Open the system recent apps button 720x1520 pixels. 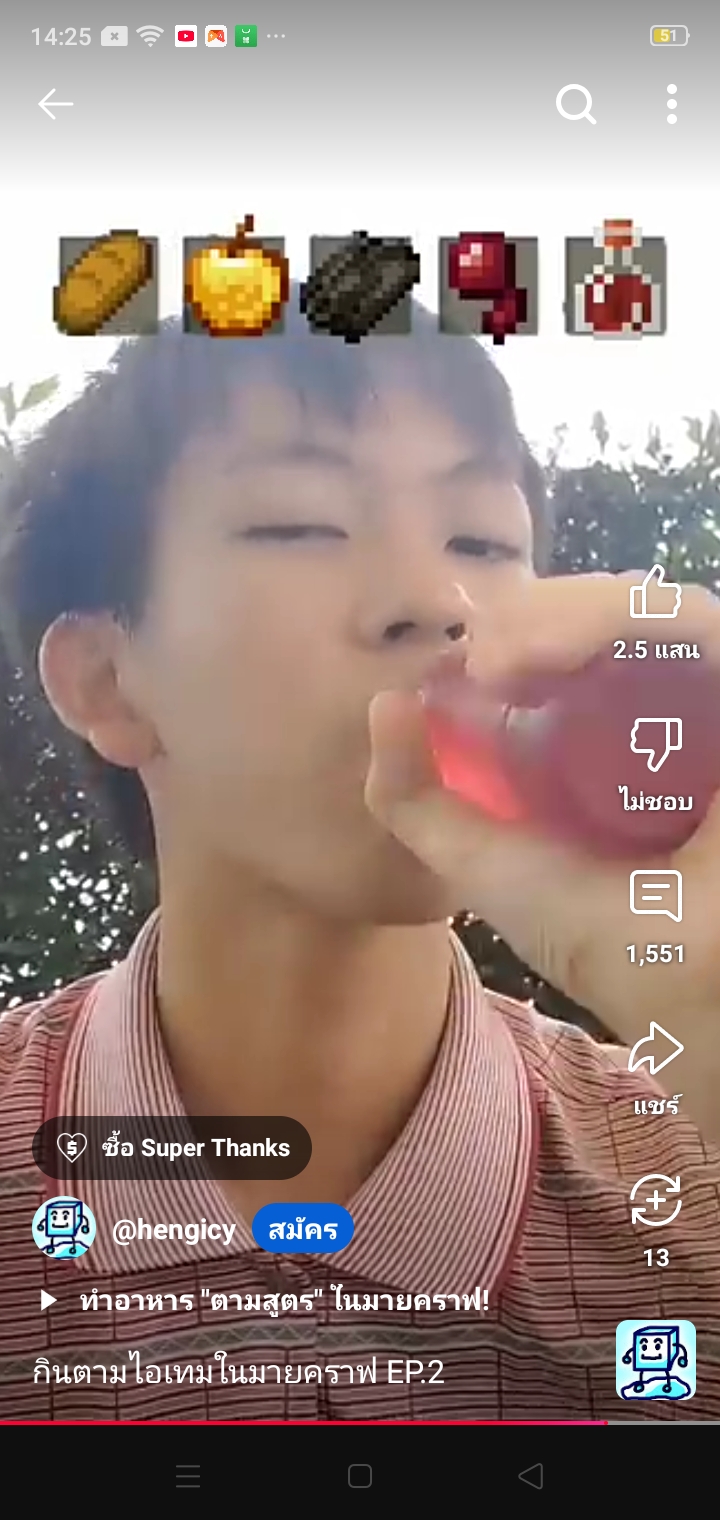188,1476
